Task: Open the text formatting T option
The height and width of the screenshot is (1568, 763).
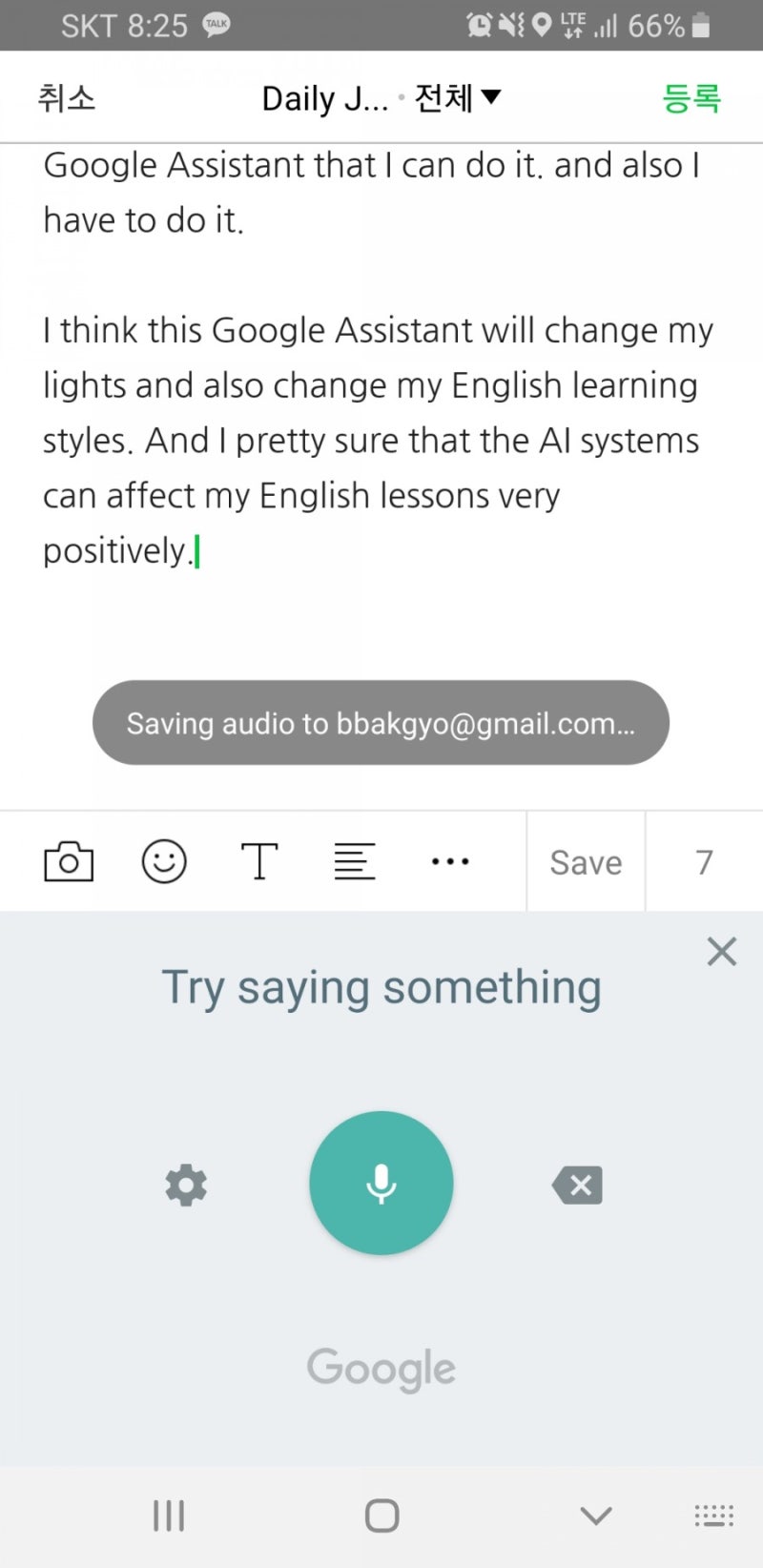Action: click(x=258, y=861)
